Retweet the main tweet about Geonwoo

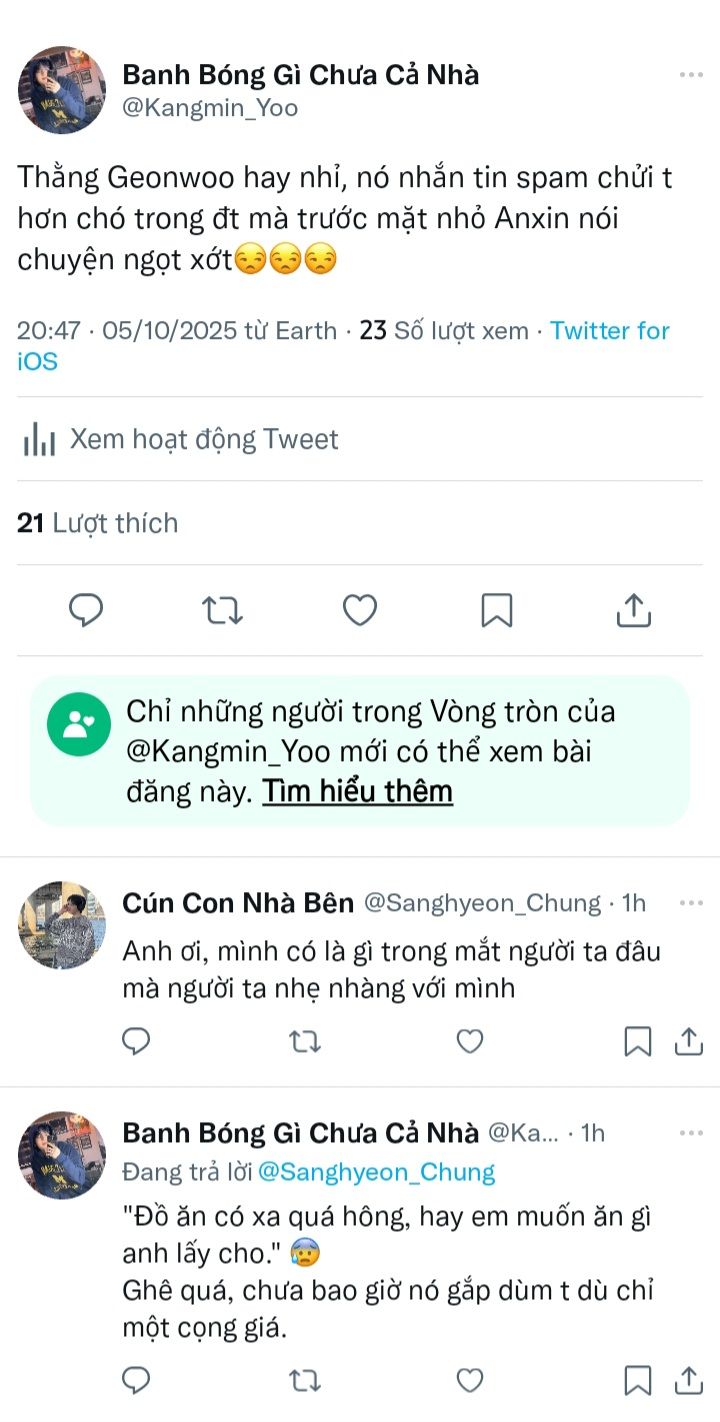(223, 610)
